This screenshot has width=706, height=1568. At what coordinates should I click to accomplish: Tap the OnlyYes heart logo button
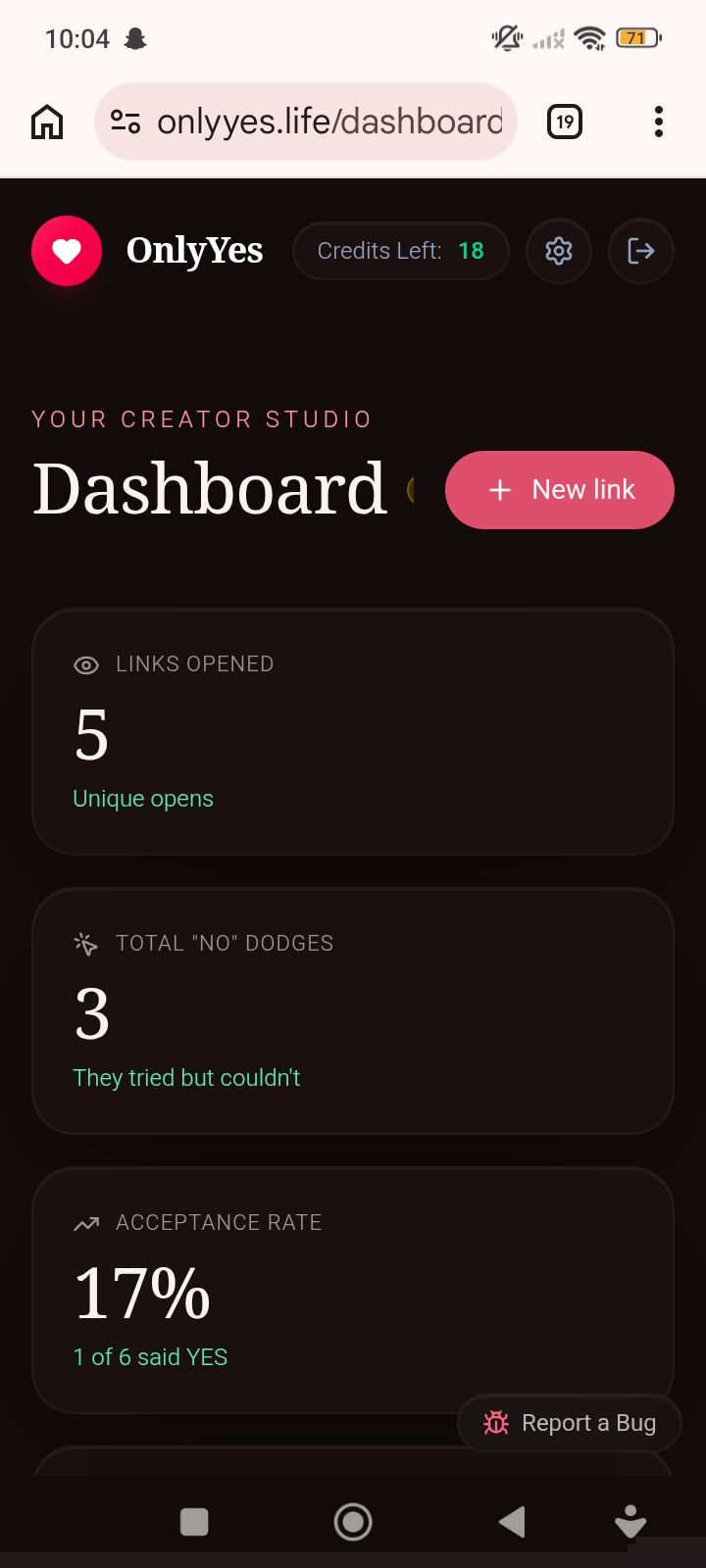67,251
